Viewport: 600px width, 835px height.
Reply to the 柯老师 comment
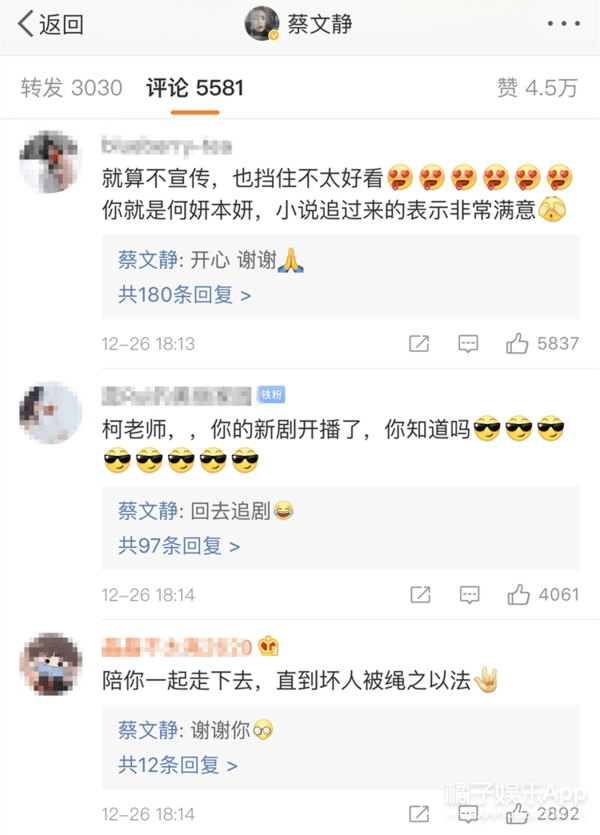click(x=468, y=594)
